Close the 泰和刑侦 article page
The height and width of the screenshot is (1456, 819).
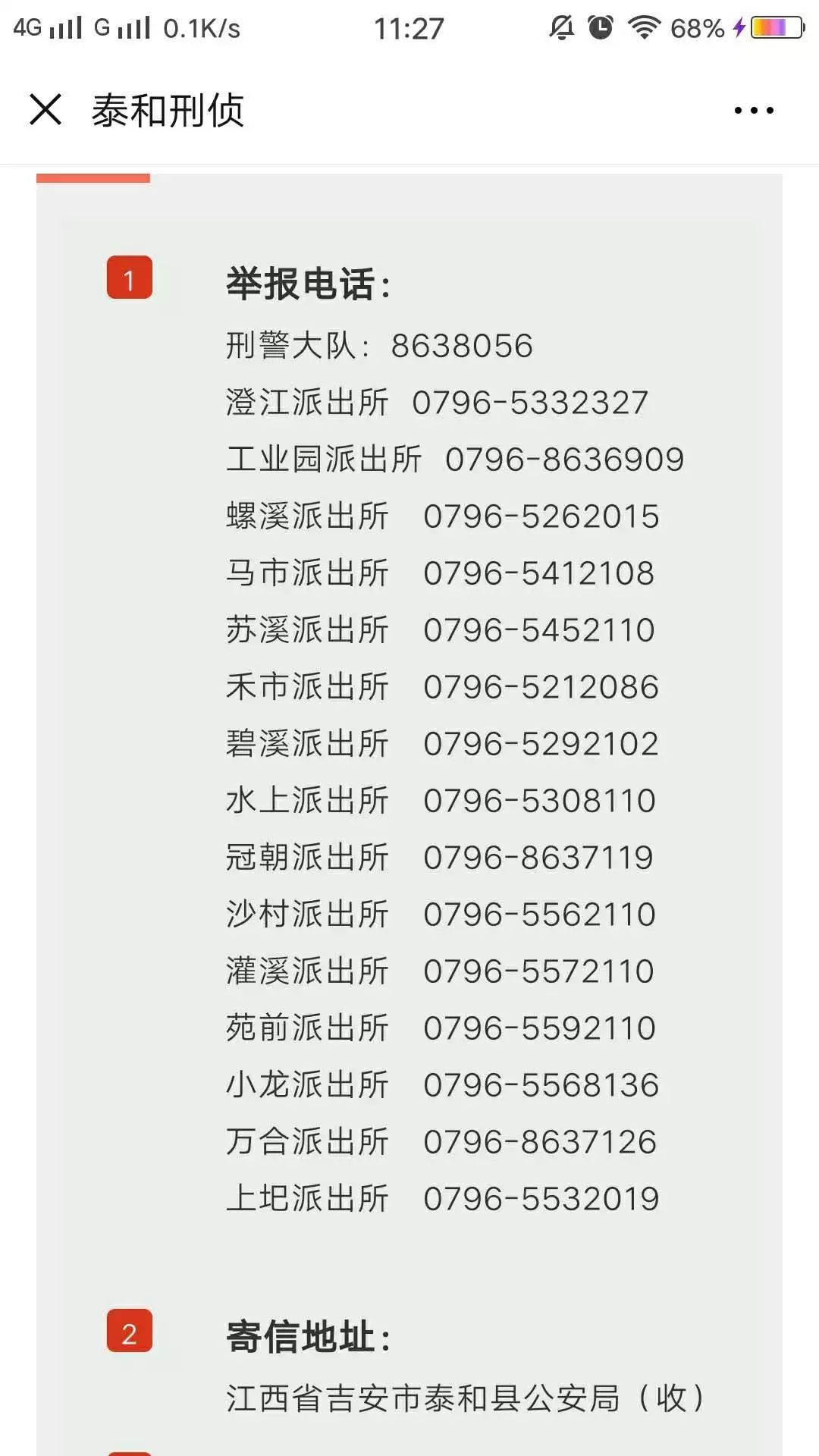click(45, 109)
